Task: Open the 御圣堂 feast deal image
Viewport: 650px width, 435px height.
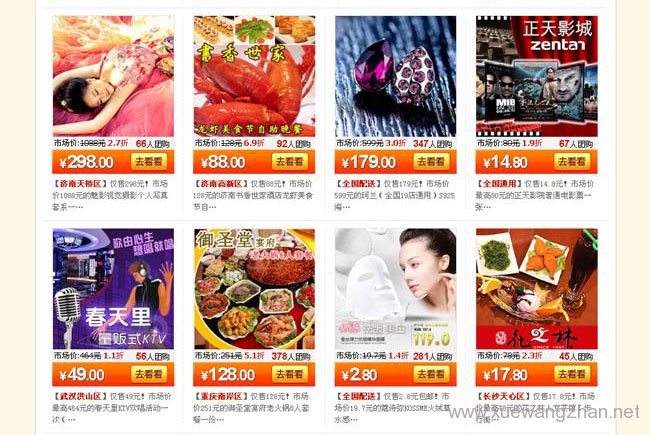Action: coord(254,289)
